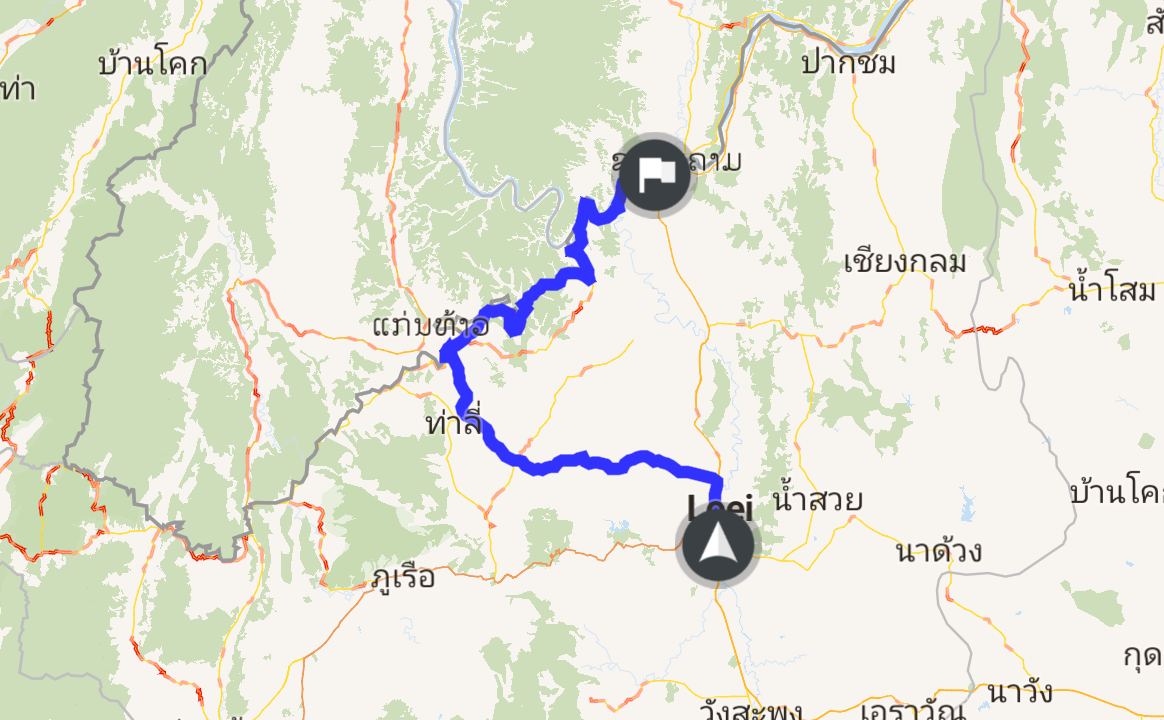The image size is (1164, 720).
Task: Select the current position arrow marker
Action: coord(717,547)
